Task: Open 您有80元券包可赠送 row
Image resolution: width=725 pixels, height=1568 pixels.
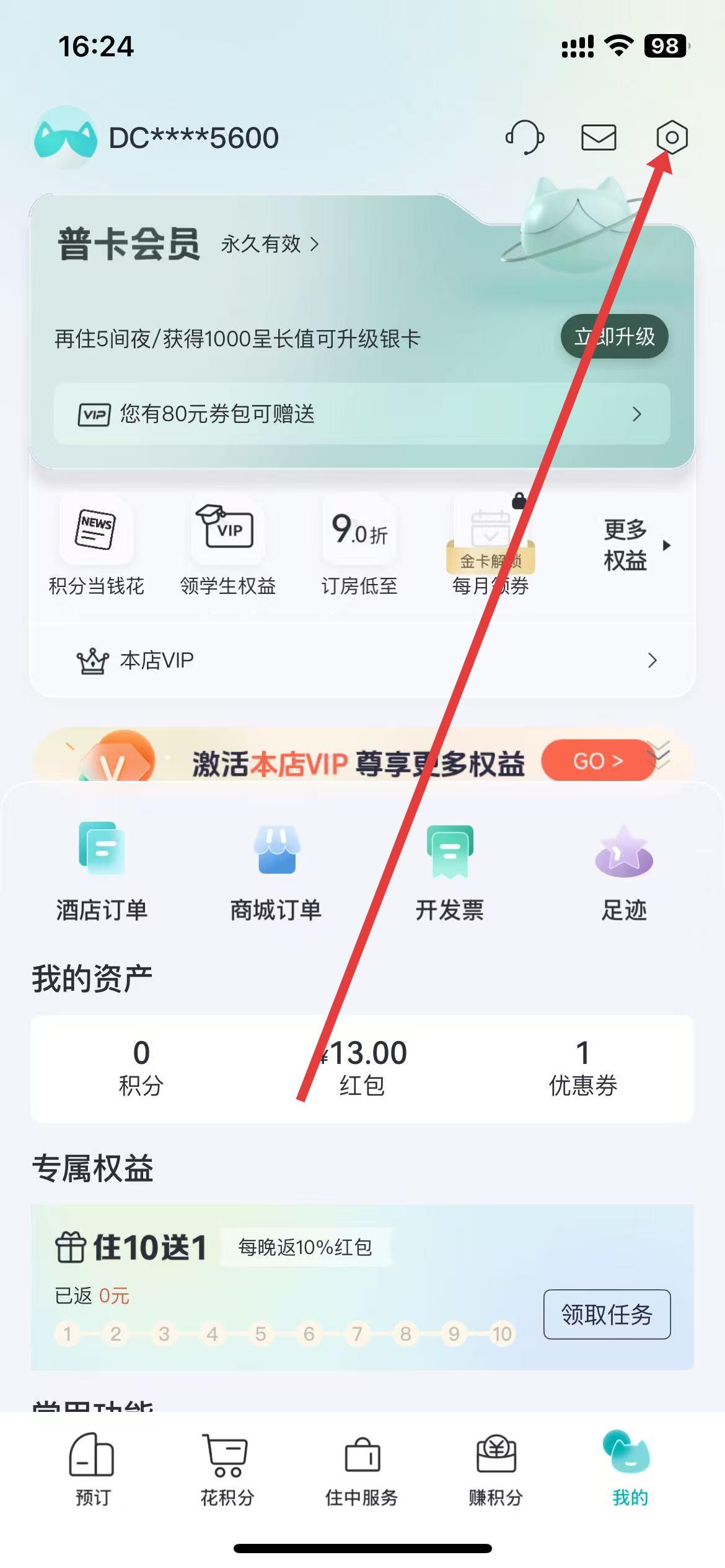Action: pyautogui.click(x=362, y=414)
